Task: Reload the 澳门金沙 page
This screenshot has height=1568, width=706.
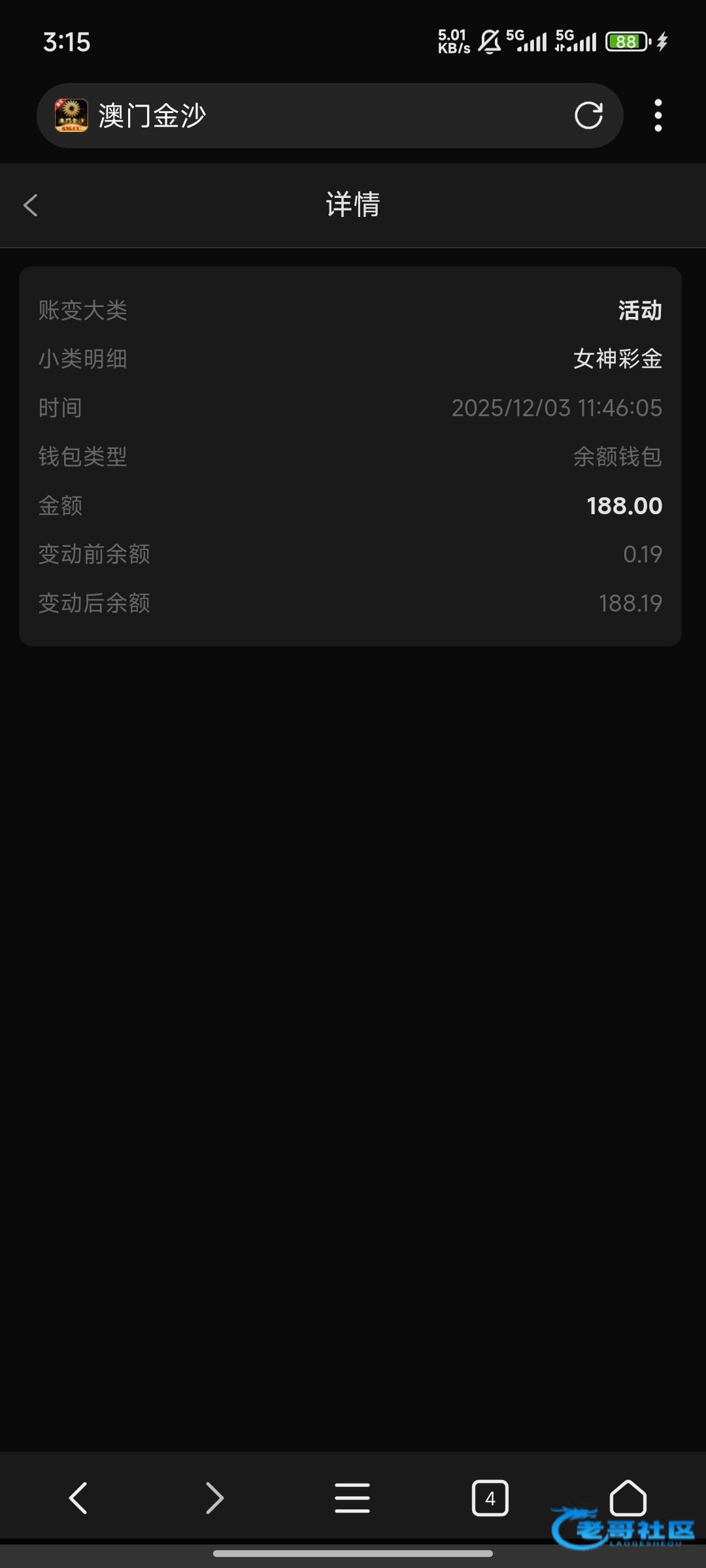Action: (588, 116)
